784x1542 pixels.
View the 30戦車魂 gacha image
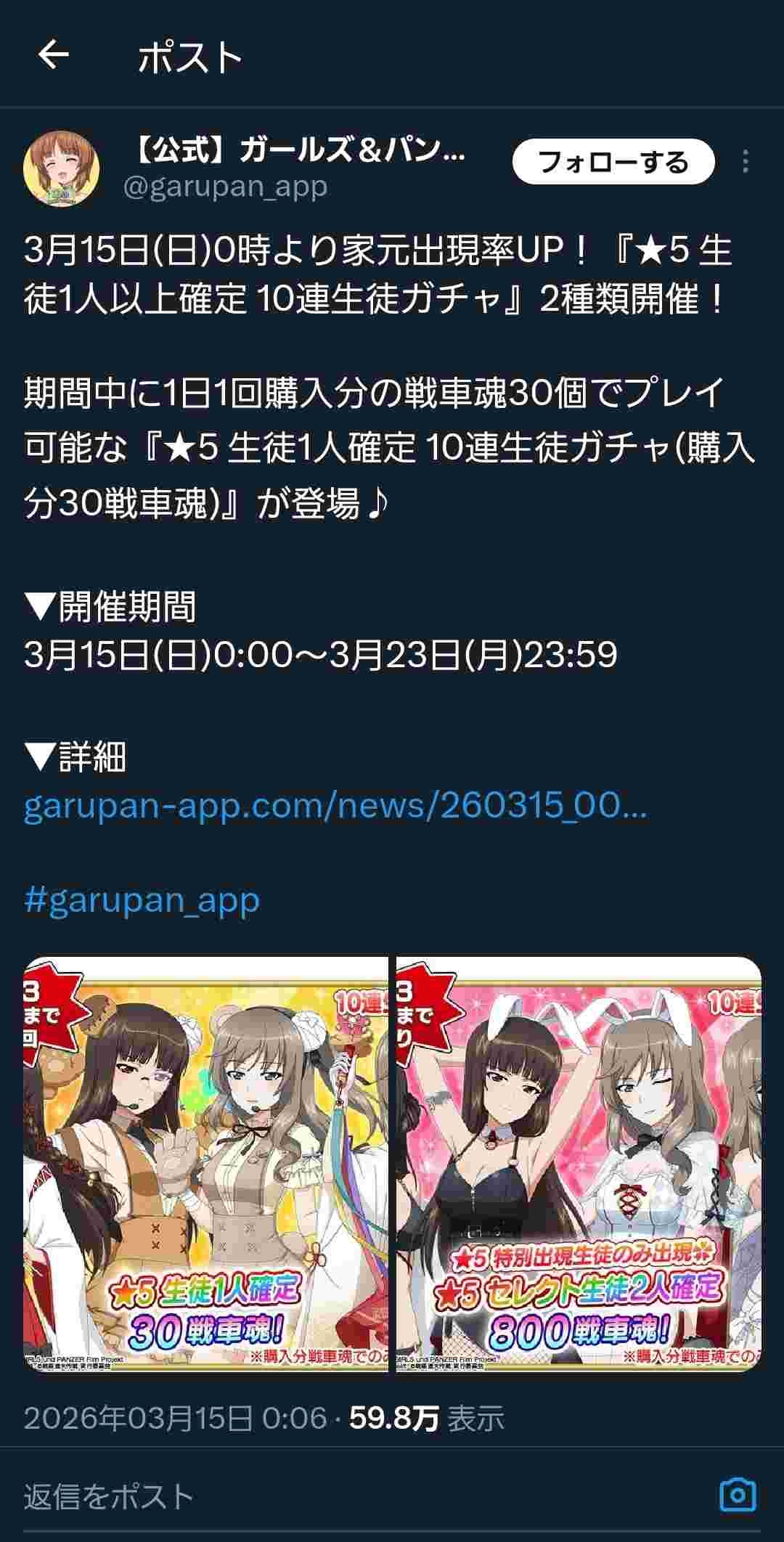point(206,1164)
